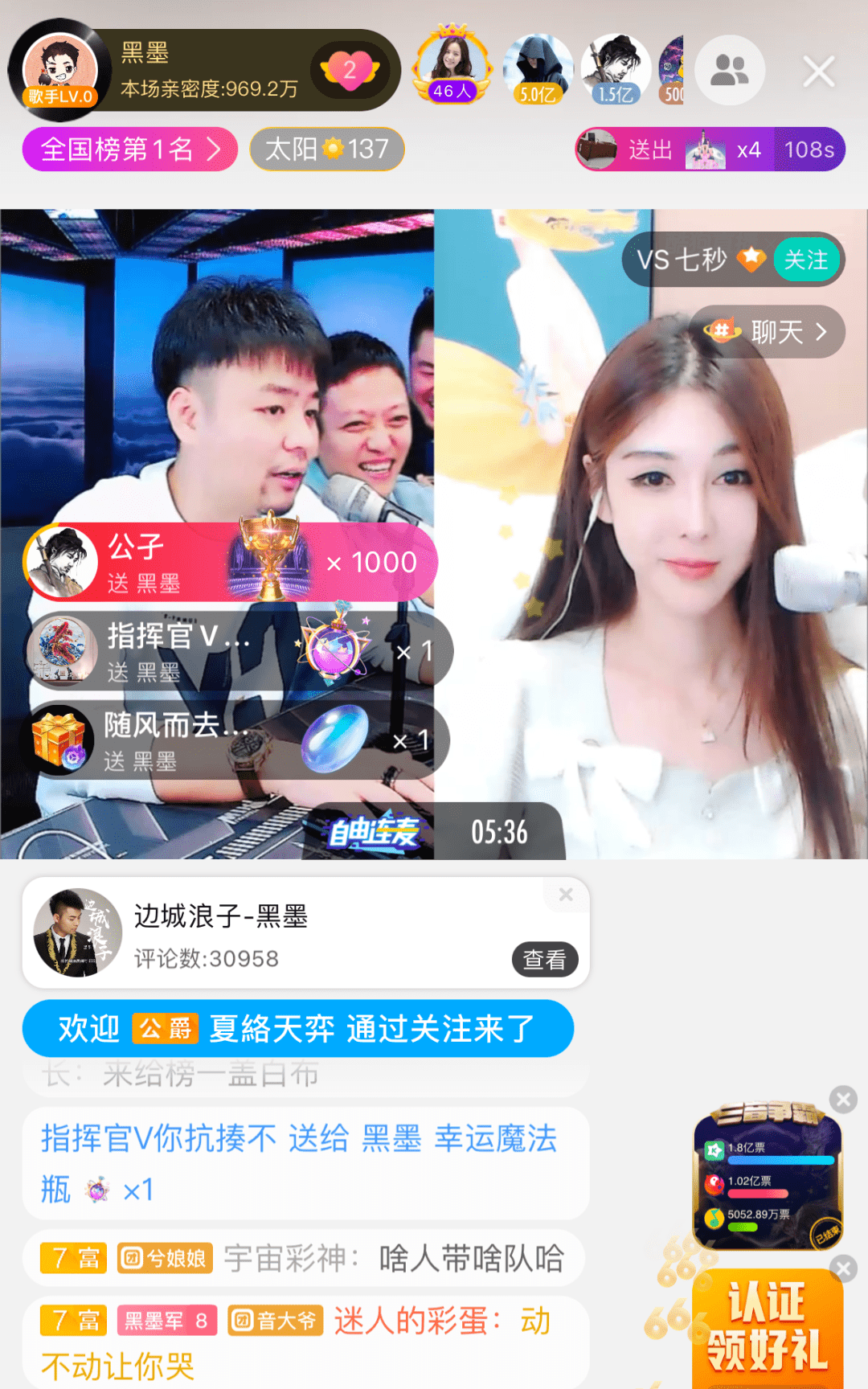This screenshot has height=1389, width=868.
Task: Tap the heart fan badge
Action: coord(350,70)
